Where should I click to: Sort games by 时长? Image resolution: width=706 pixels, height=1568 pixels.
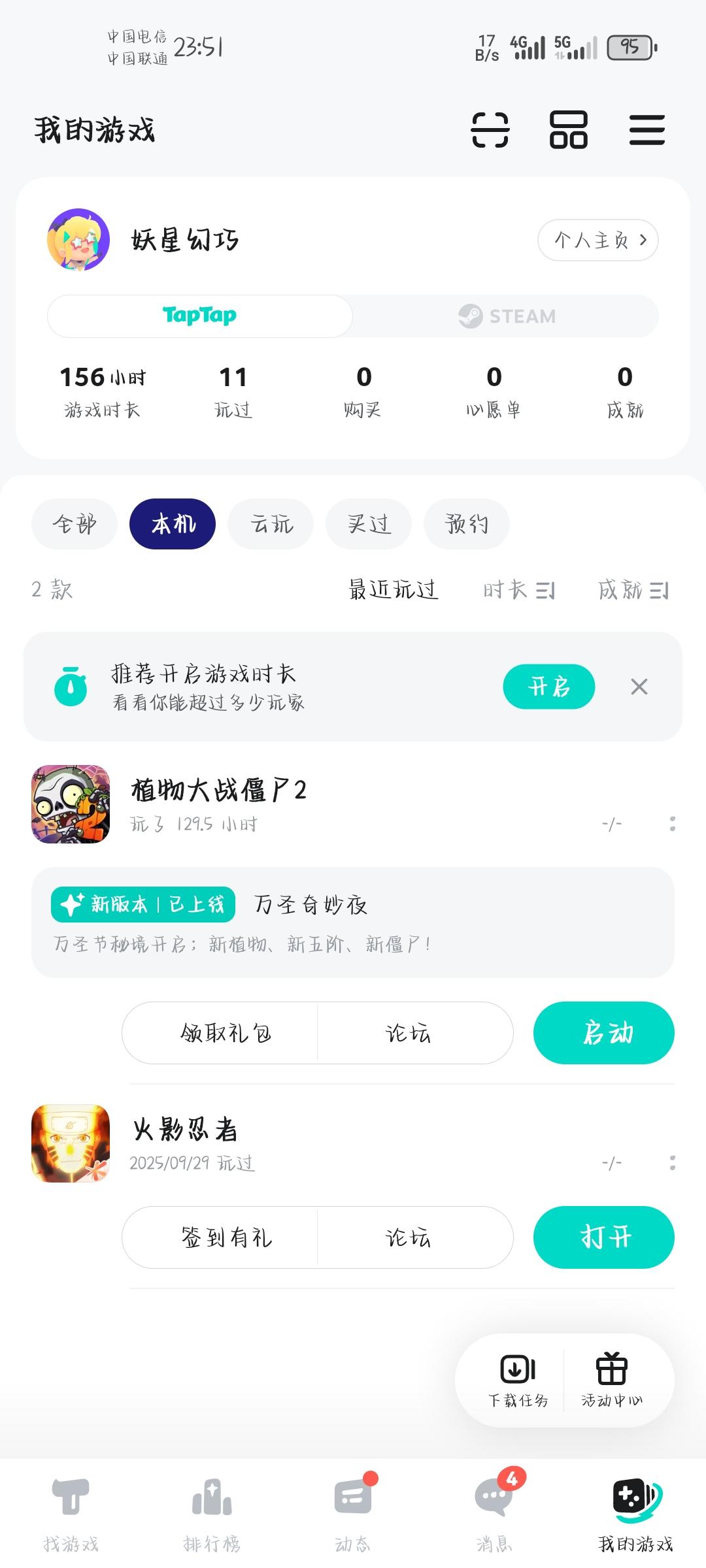point(518,590)
